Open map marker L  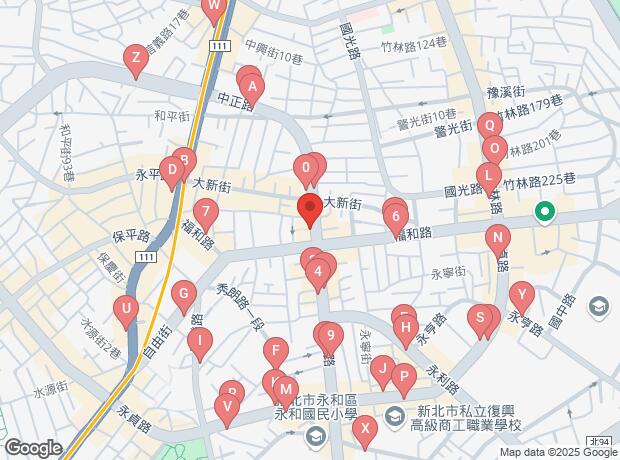point(487,175)
